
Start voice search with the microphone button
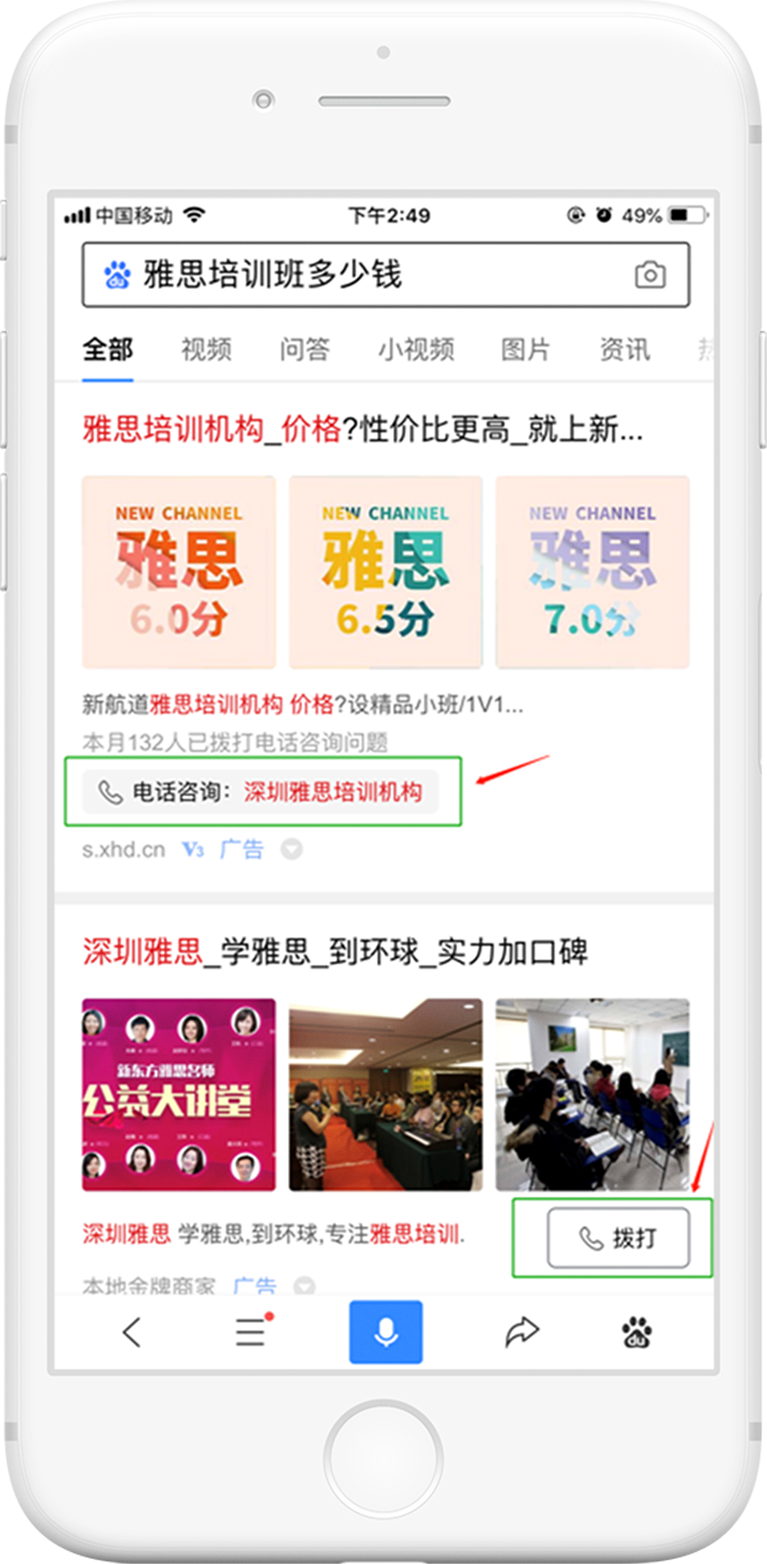click(x=386, y=1332)
